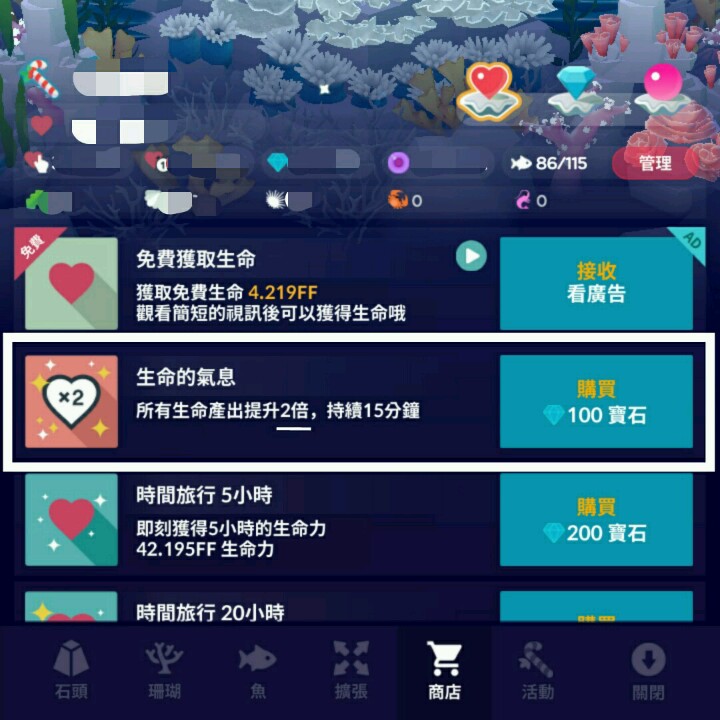720x720 pixels.
Task: Play the video on 免費獲取生命
Action: [470, 257]
